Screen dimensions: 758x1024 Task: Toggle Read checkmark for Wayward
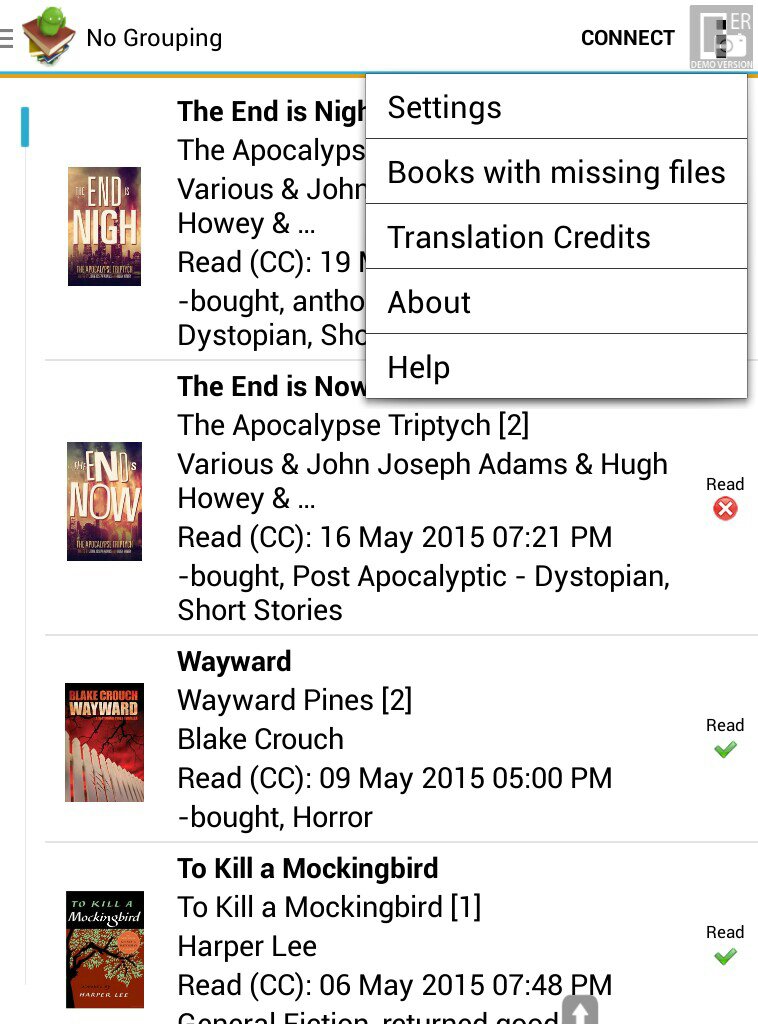(x=725, y=749)
